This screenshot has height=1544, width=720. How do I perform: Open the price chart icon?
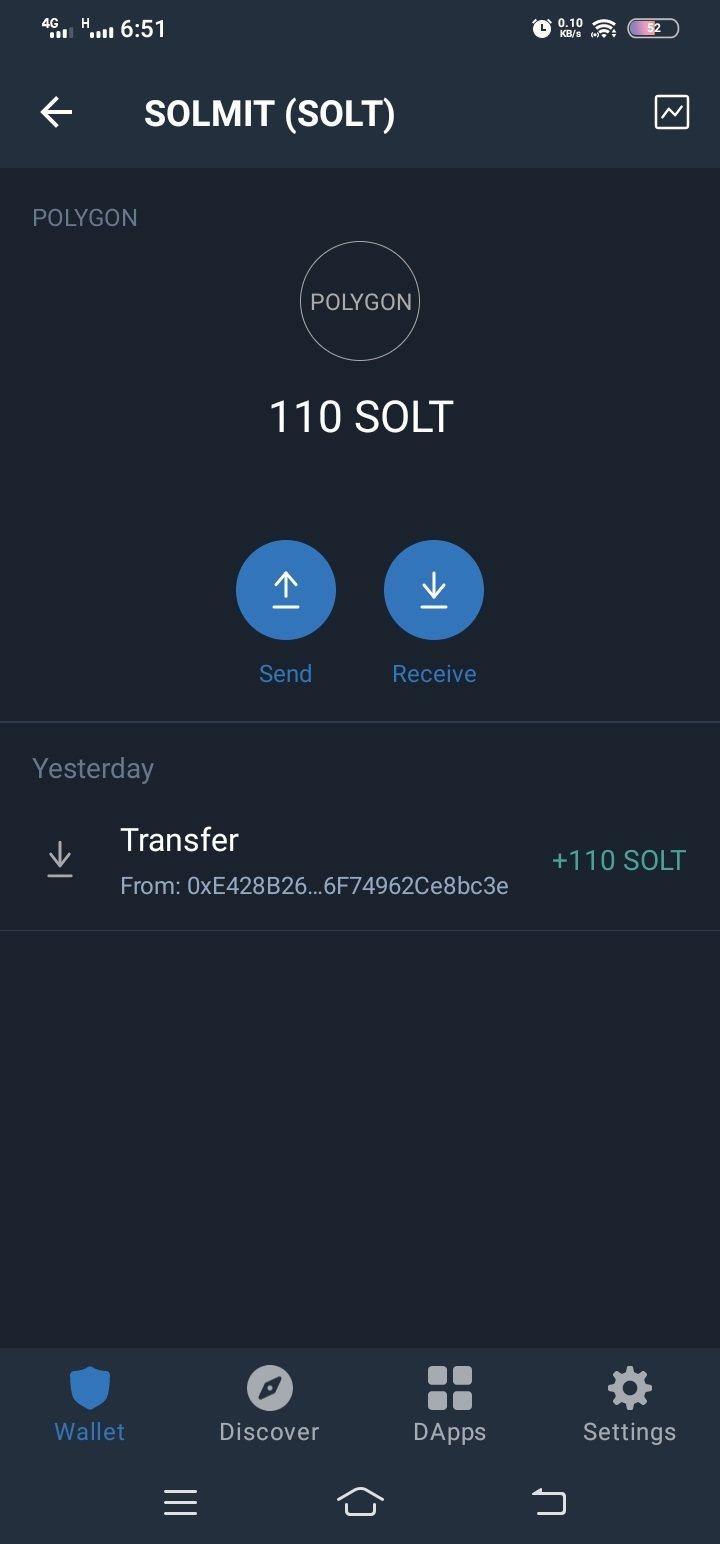point(672,112)
